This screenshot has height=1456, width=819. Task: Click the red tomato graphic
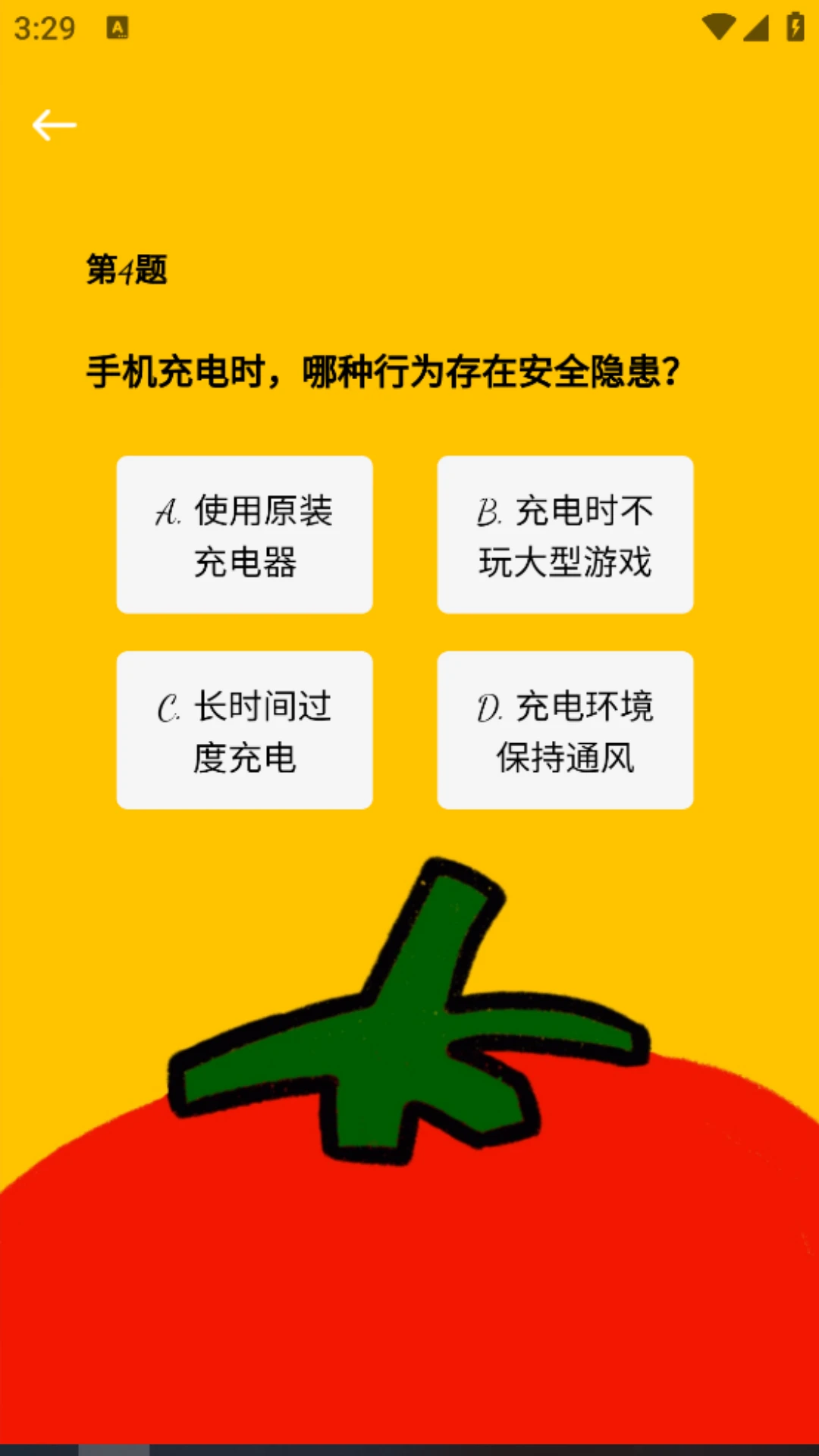[409, 1289]
